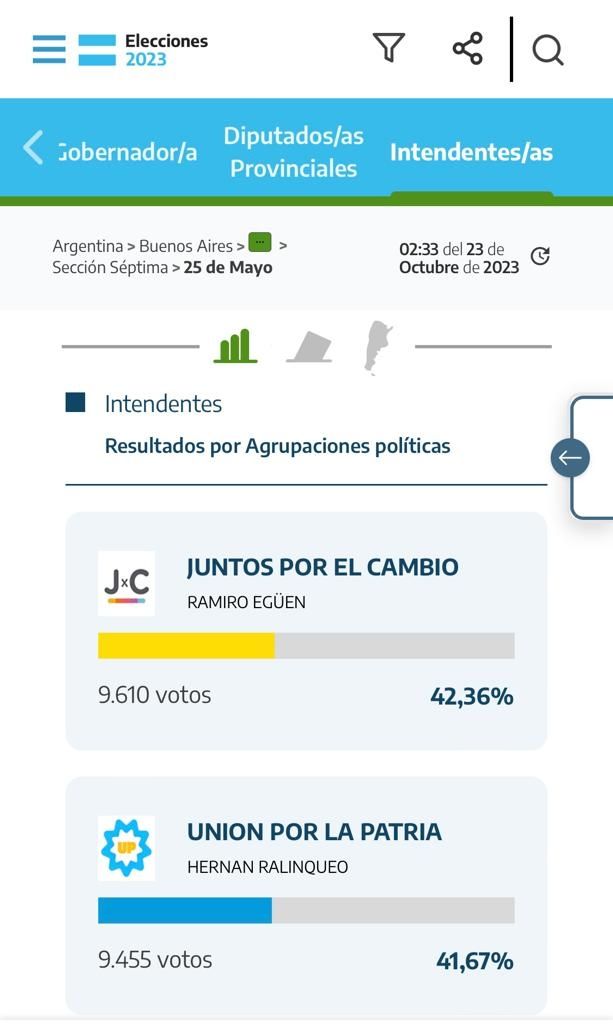
Task: Switch to the Gobernador/a tab
Action: click(x=127, y=152)
